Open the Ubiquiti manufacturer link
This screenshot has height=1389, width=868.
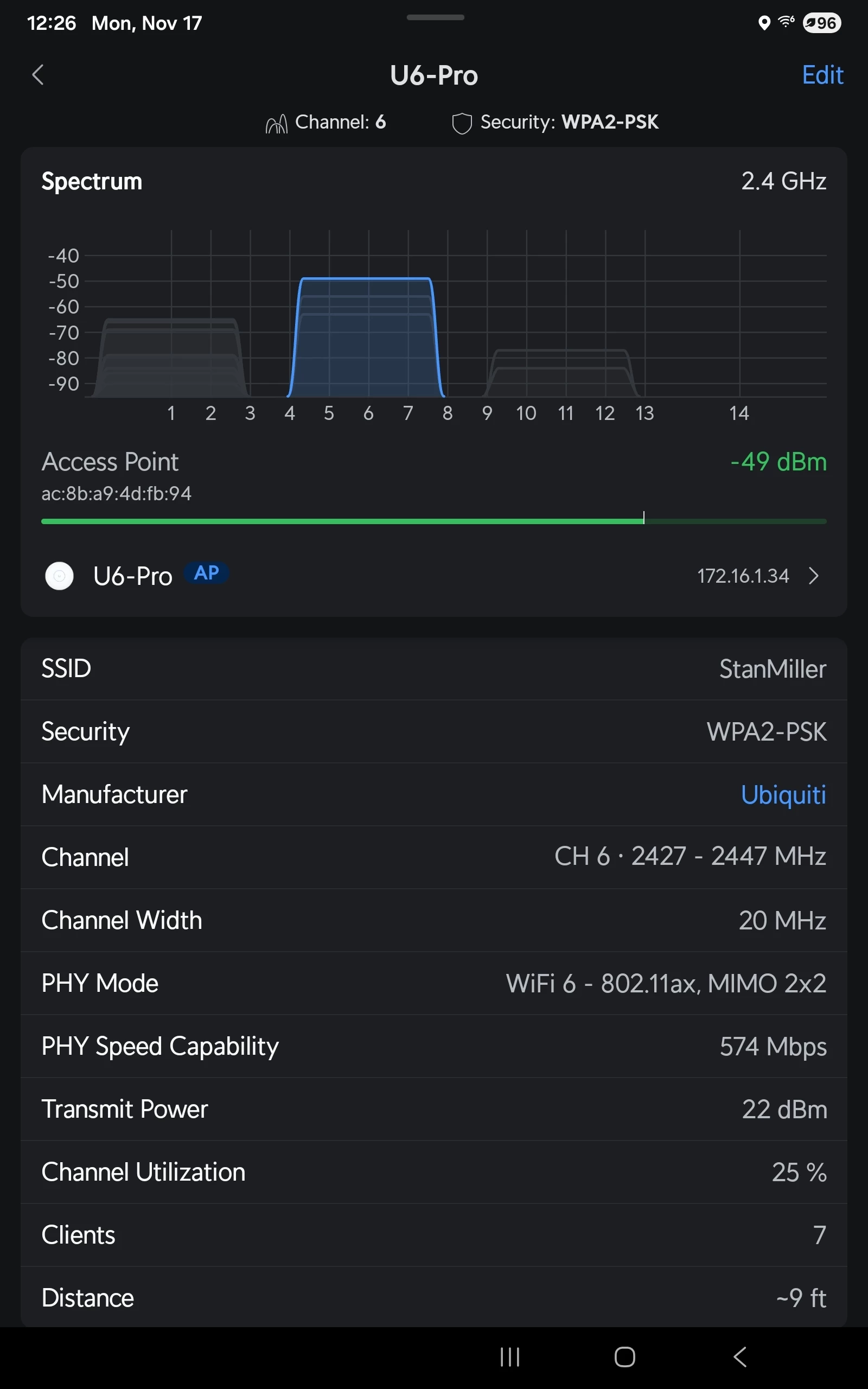(x=782, y=794)
